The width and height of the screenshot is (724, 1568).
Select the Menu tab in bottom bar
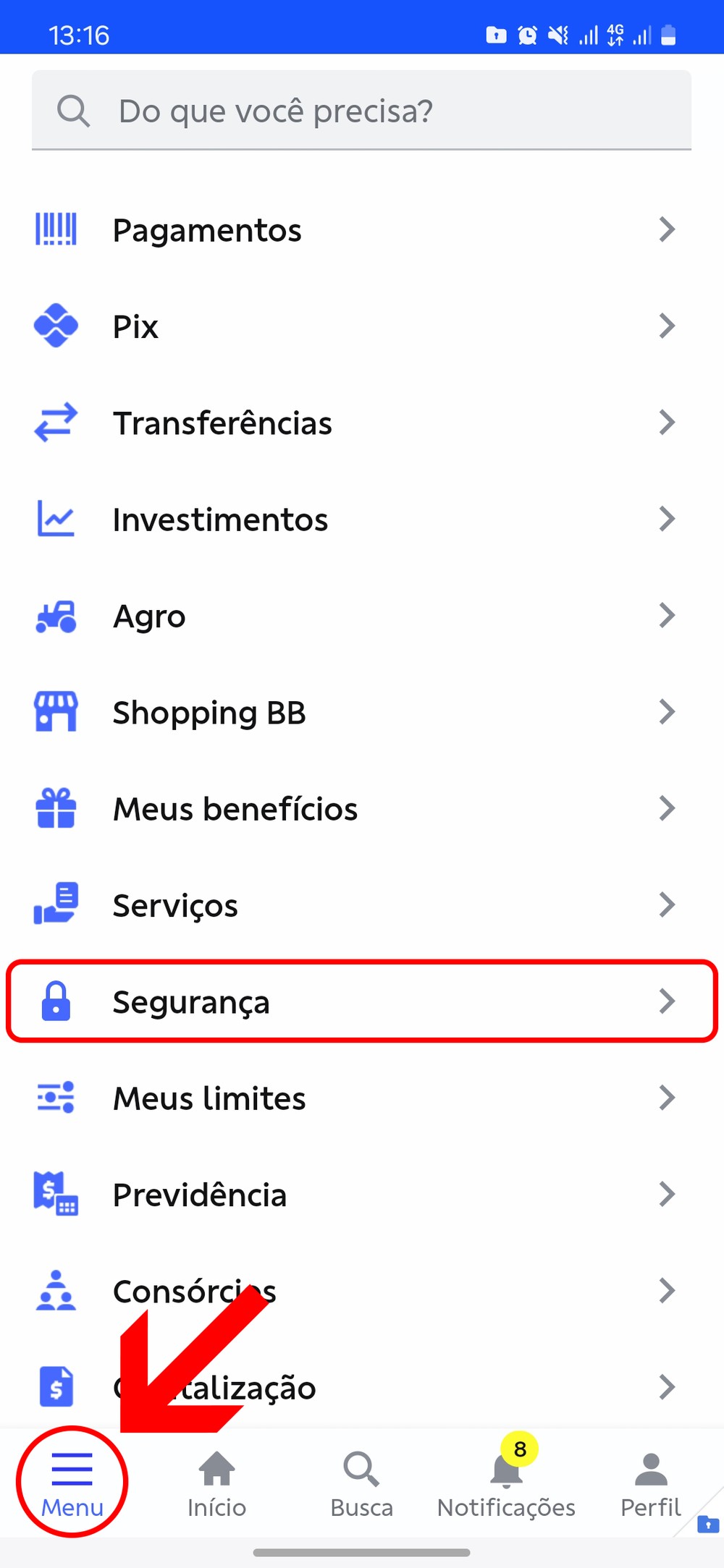coord(72,1485)
